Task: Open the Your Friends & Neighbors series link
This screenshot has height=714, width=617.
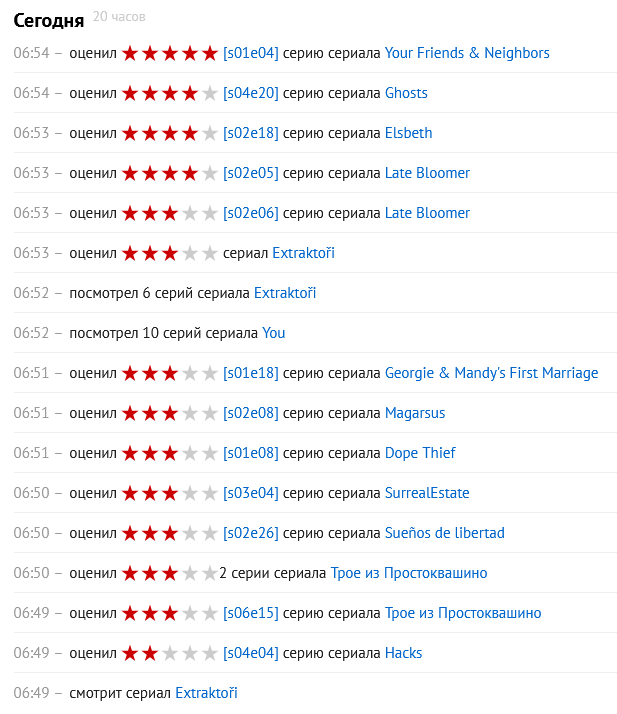Action: tap(467, 53)
